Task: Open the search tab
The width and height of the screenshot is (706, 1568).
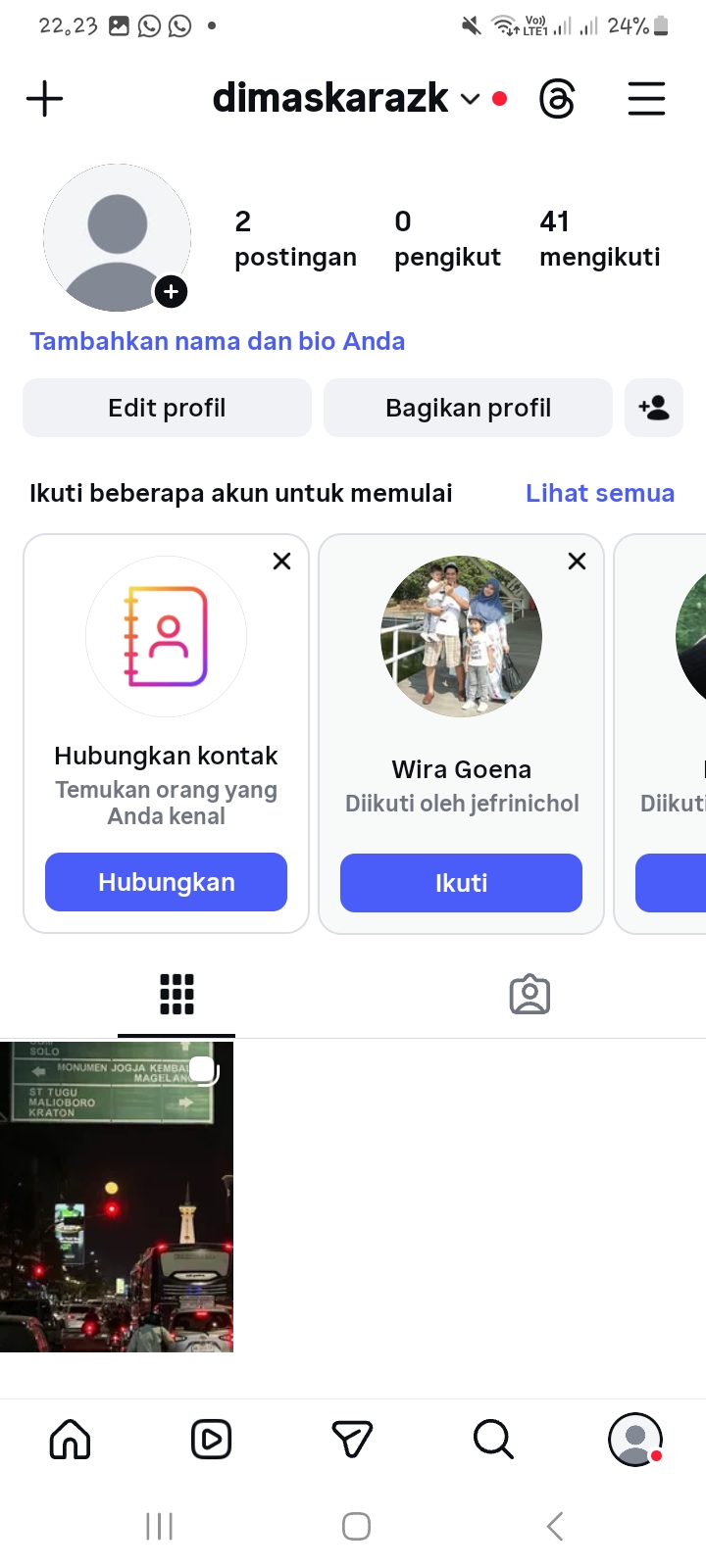Action: (493, 1440)
